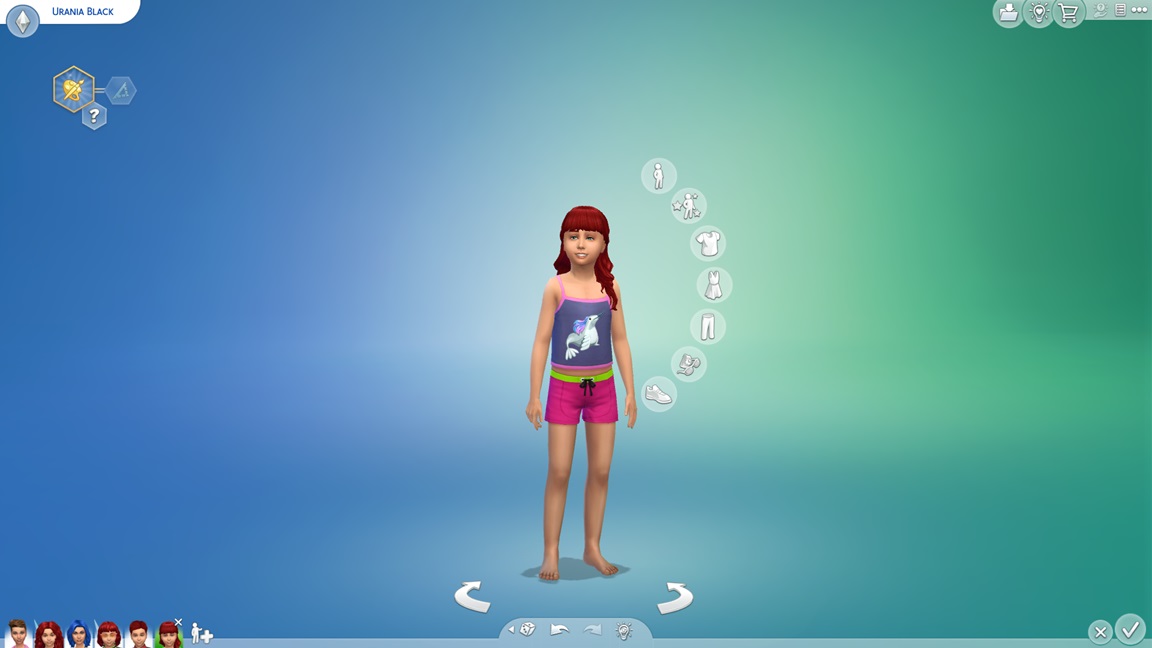Choose the shoes category
The height and width of the screenshot is (648, 1152).
[658, 394]
